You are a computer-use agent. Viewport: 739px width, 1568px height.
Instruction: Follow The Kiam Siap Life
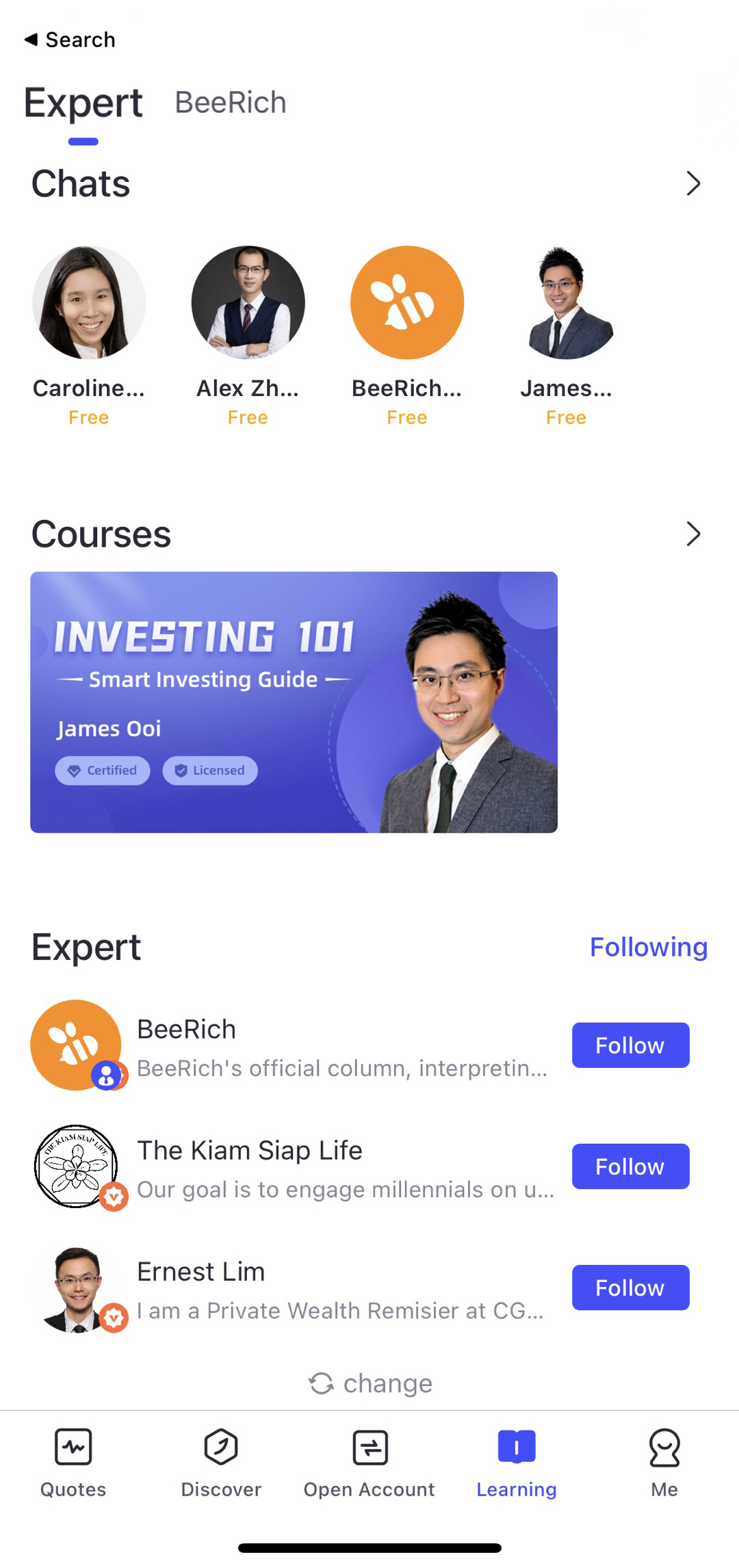pyautogui.click(x=630, y=1166)
